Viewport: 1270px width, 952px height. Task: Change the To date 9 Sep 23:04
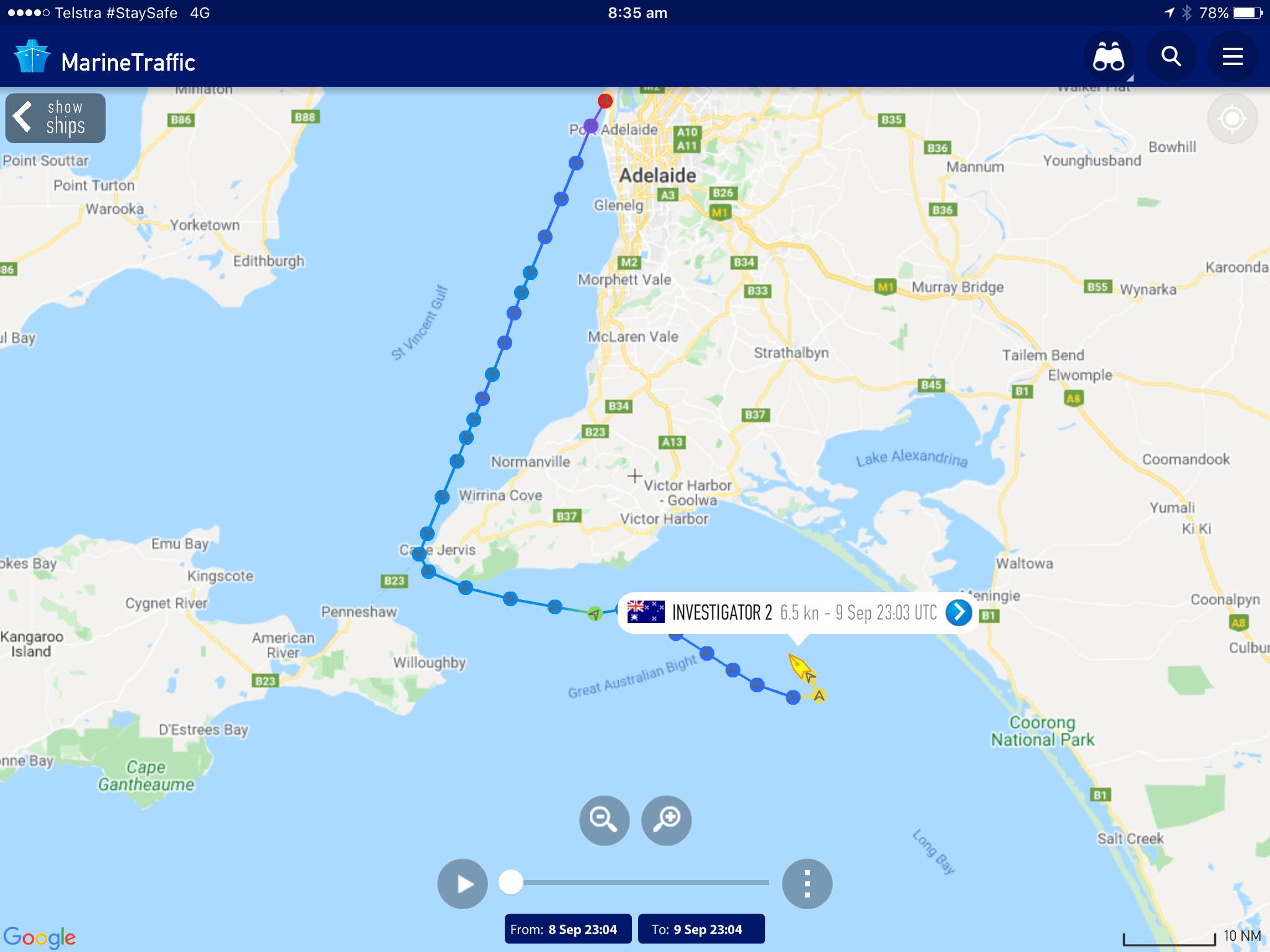[x=701, y=929]
